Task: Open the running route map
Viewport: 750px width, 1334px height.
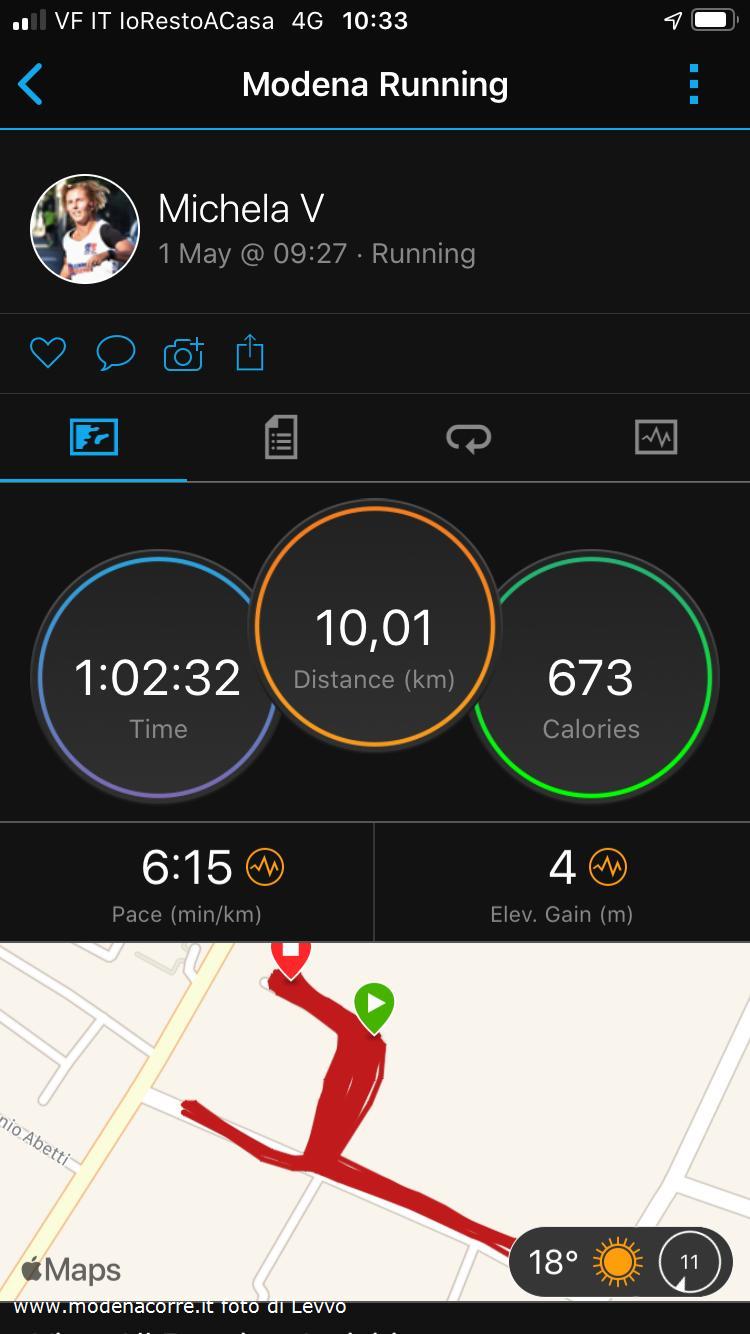Action: pos(375,1121)
